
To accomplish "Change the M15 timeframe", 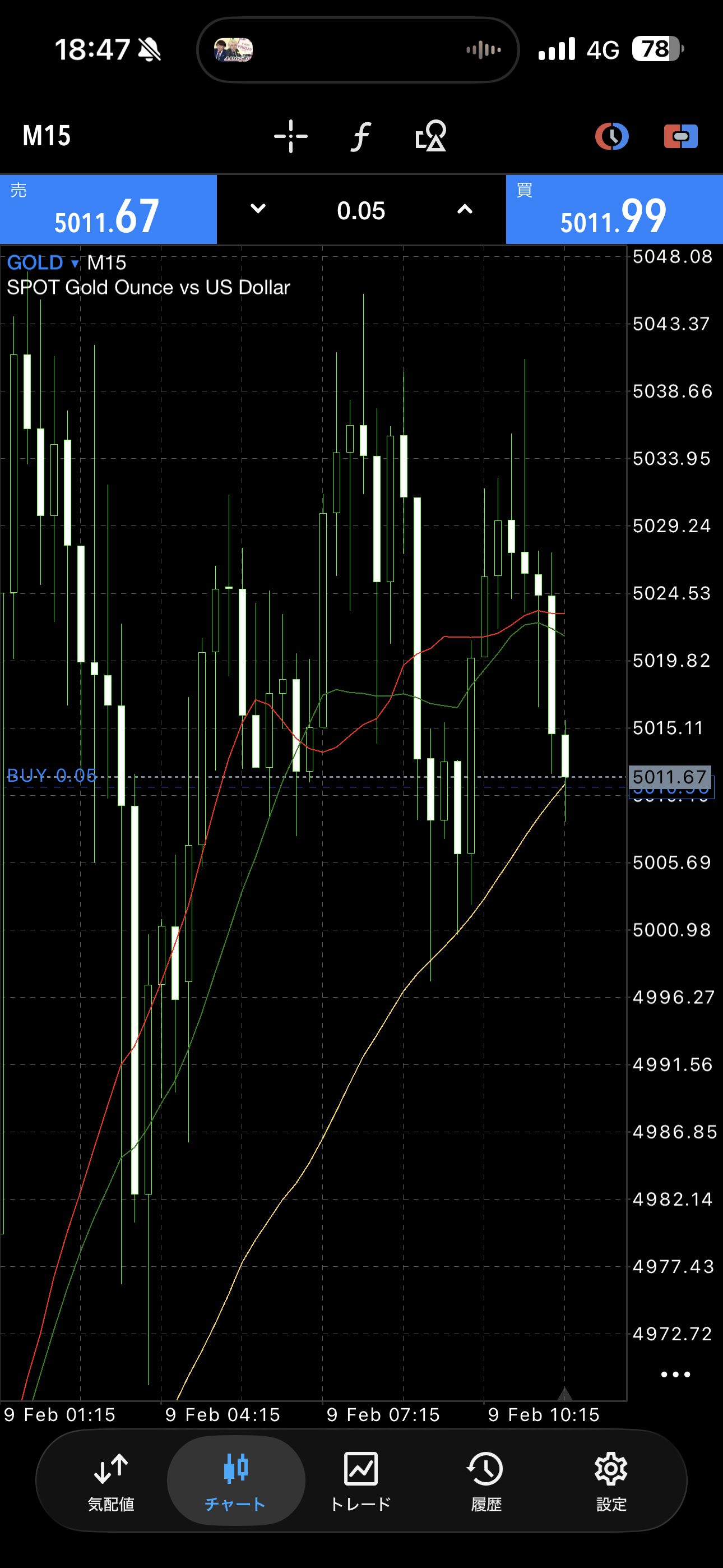I will coord(47,136).
